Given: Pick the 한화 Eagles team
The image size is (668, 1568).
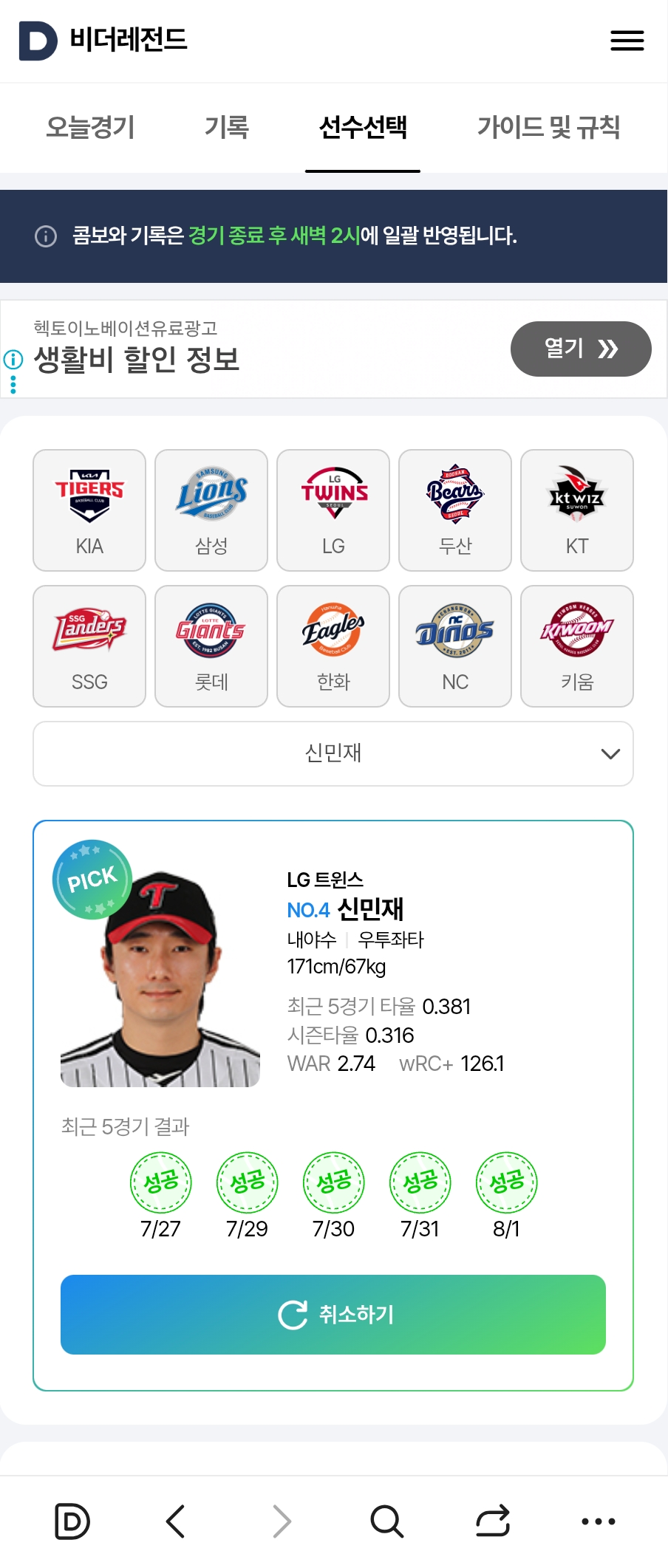Looking at the screenshot, I should point(333,646).
